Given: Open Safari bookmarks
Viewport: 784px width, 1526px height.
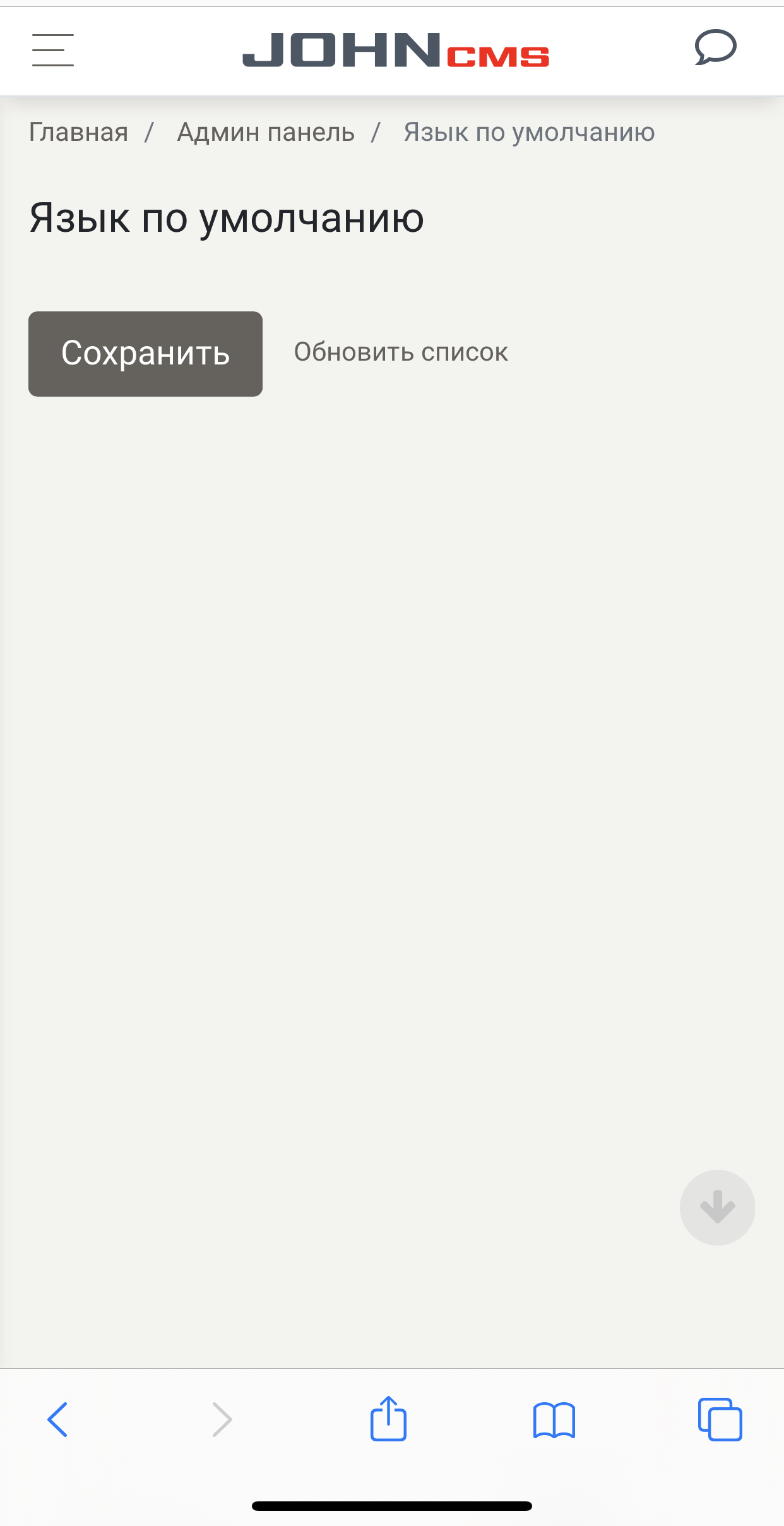Looking at the screenshot, I should tap(554, 1419).
